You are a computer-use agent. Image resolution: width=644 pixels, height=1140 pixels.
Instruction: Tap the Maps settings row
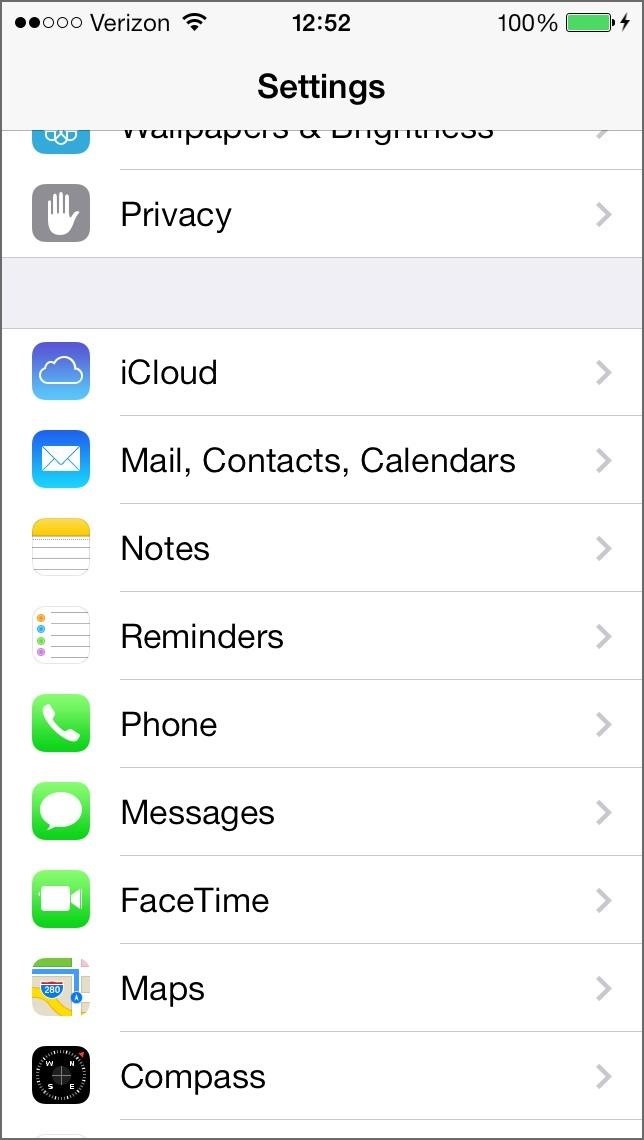[x=322, y=987]
